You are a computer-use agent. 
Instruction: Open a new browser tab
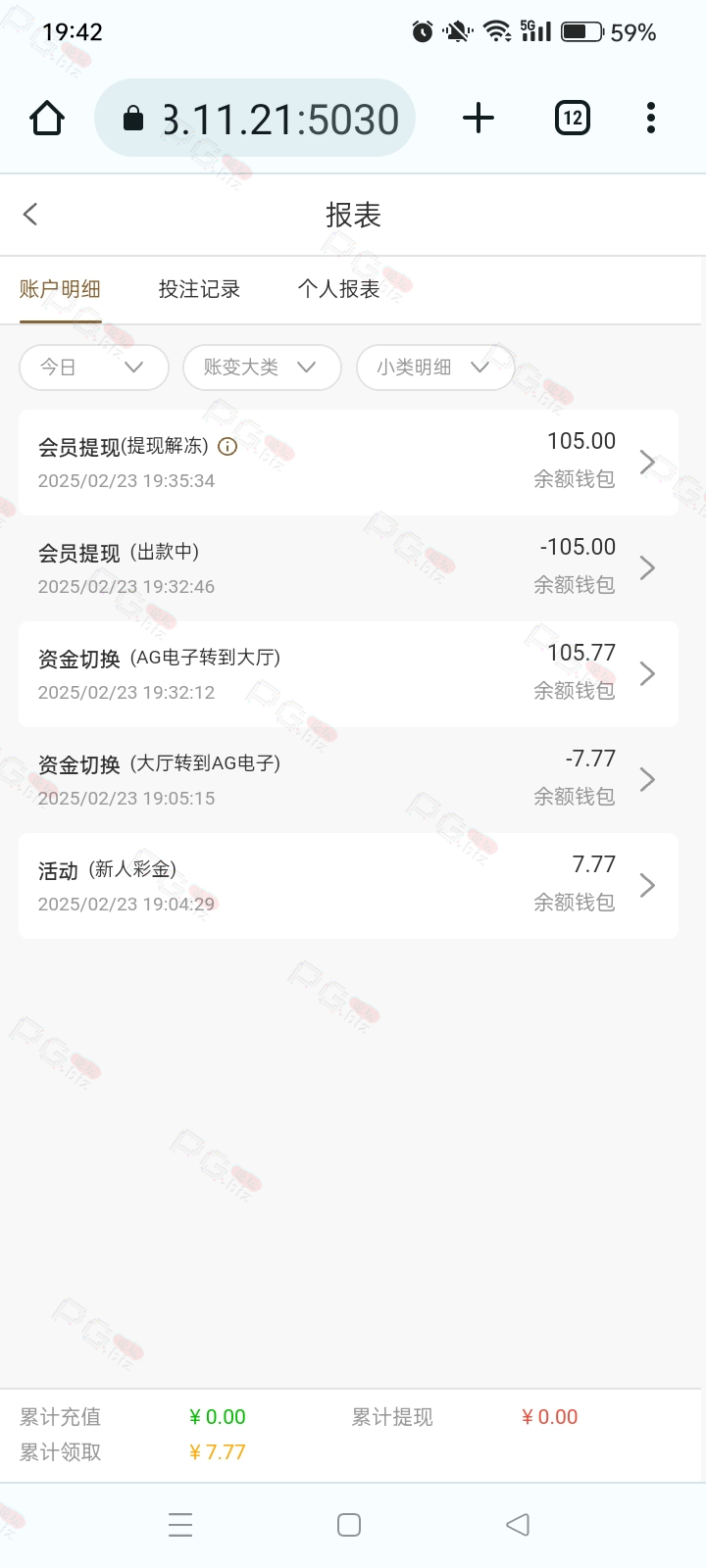(x=479, y=119)
